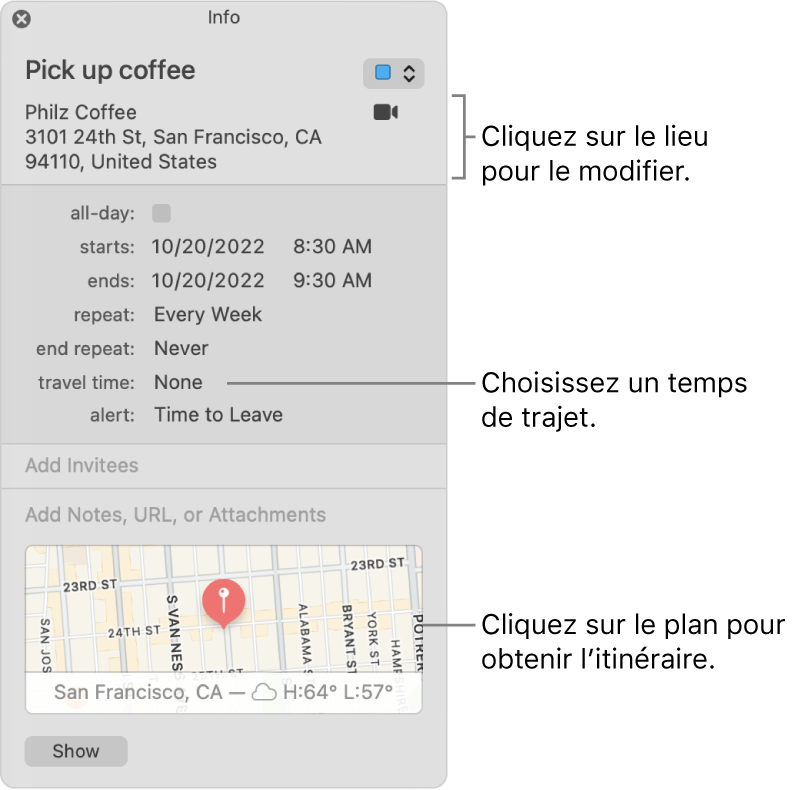Open the alert Time to Leave menu
The image size is (806, 790).
pyautogui.click(x=218, y=415)
